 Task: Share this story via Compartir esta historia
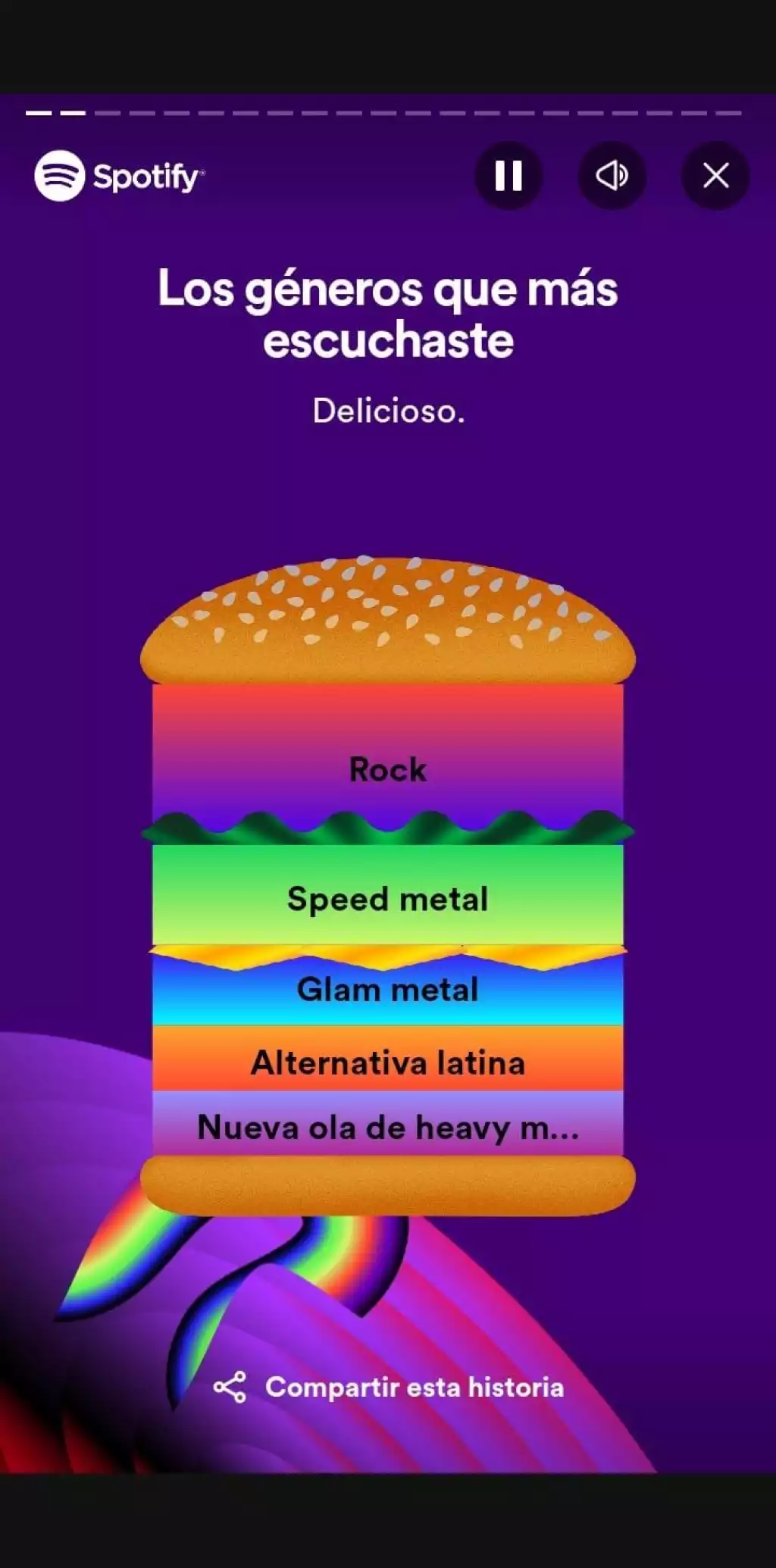[x=389, y=1387]
